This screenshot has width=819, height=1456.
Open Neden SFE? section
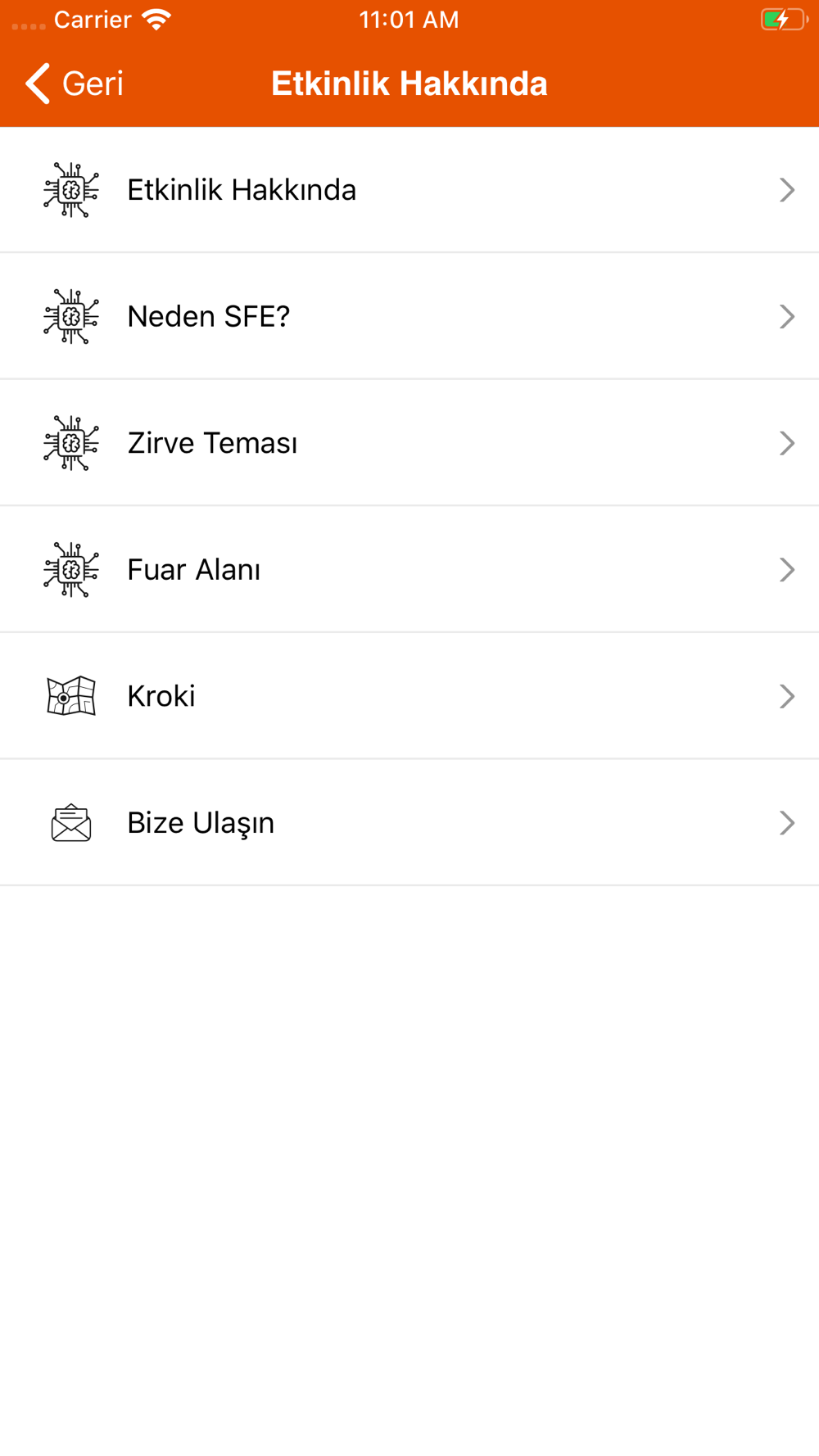(409, 316)
